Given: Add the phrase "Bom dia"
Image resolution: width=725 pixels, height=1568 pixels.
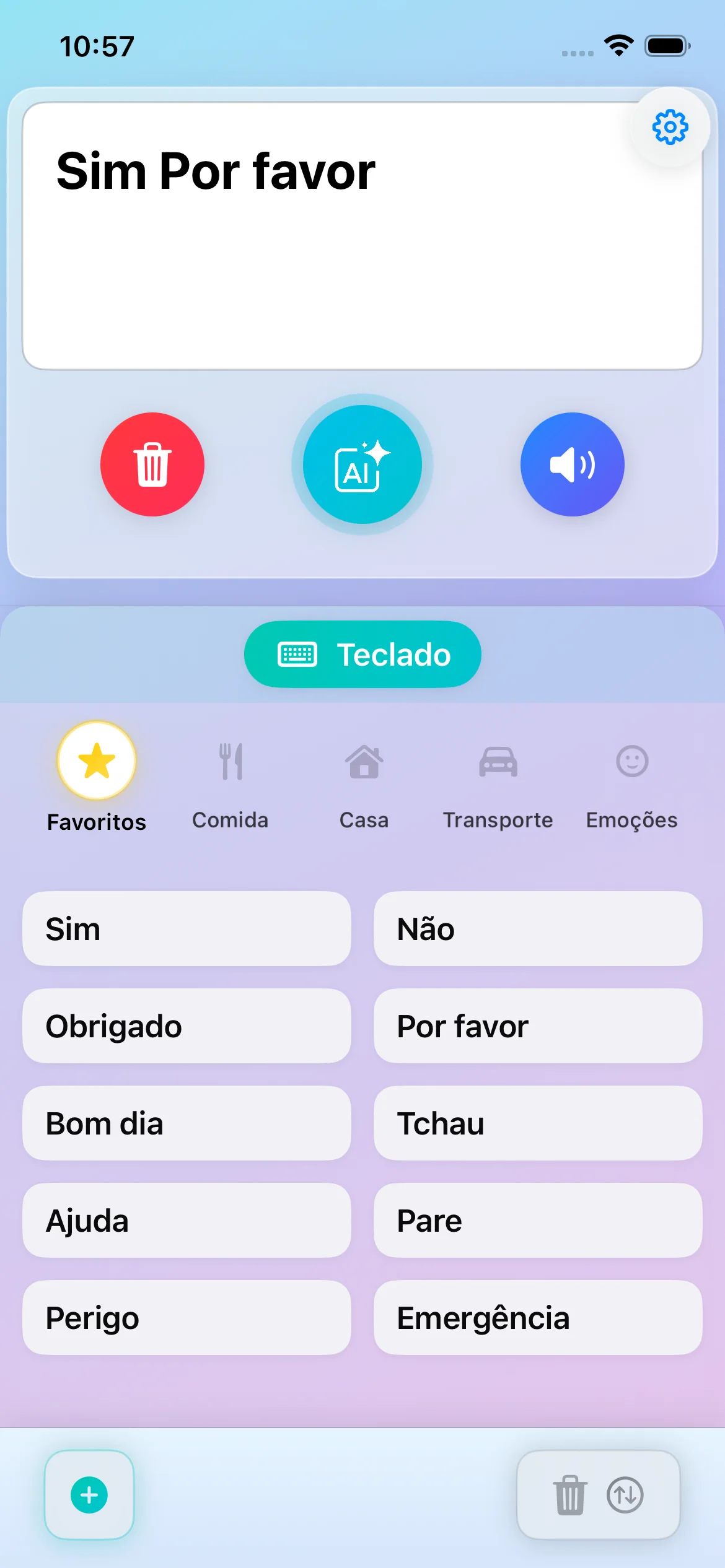Looking at the screenshot, I should (187, 1123).
